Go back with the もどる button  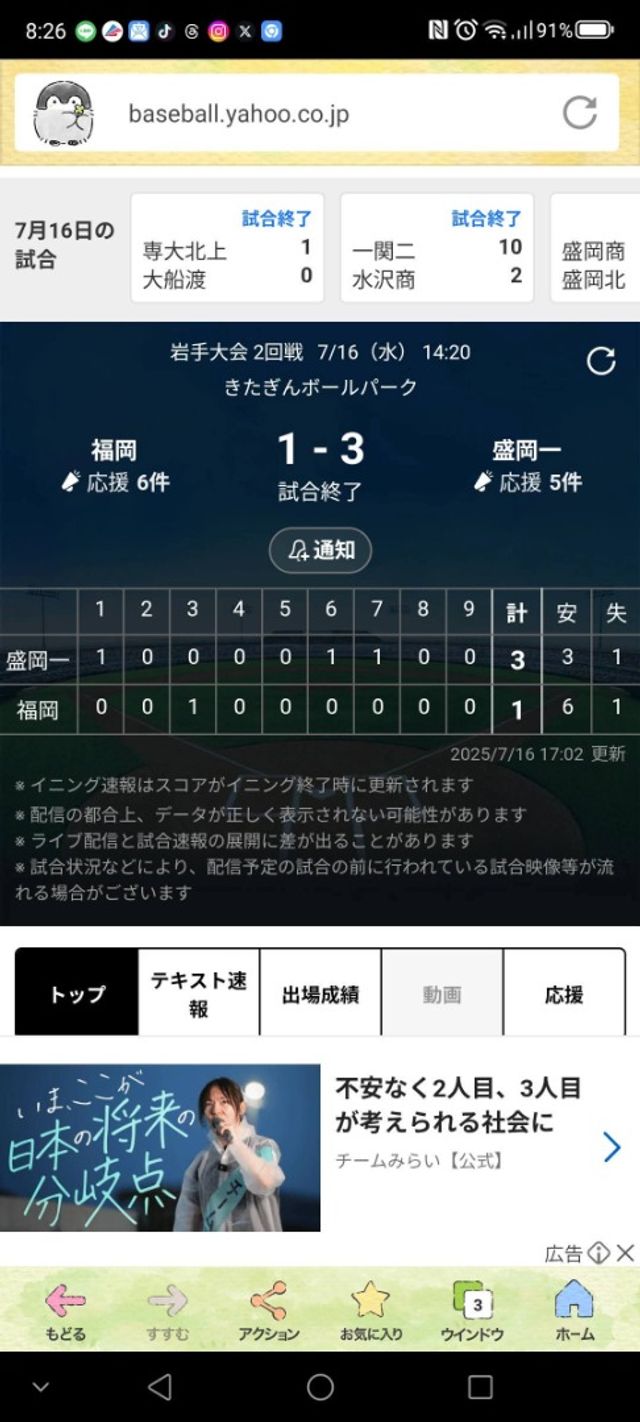65,1310
